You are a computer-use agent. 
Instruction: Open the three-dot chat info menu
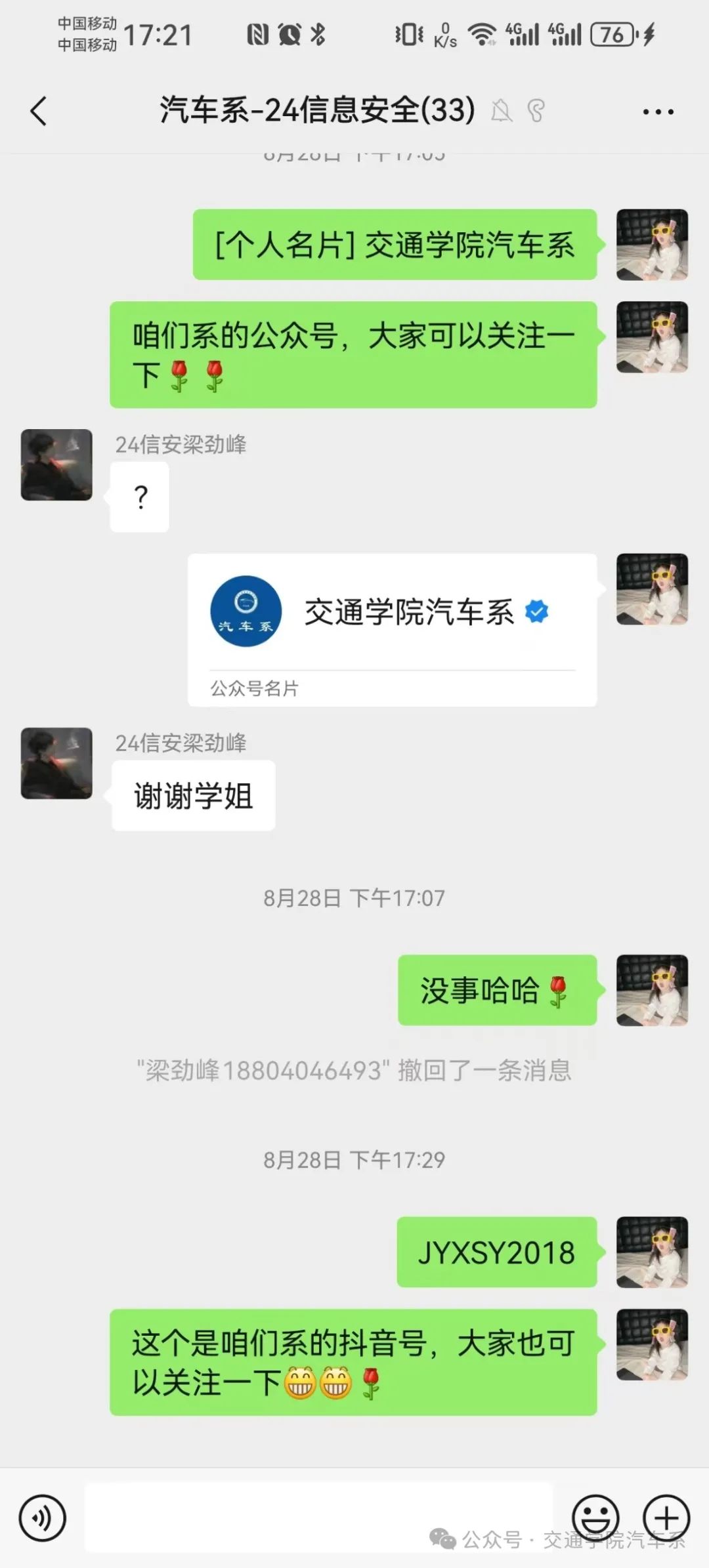pyautogui.click(x=657, y=112)
